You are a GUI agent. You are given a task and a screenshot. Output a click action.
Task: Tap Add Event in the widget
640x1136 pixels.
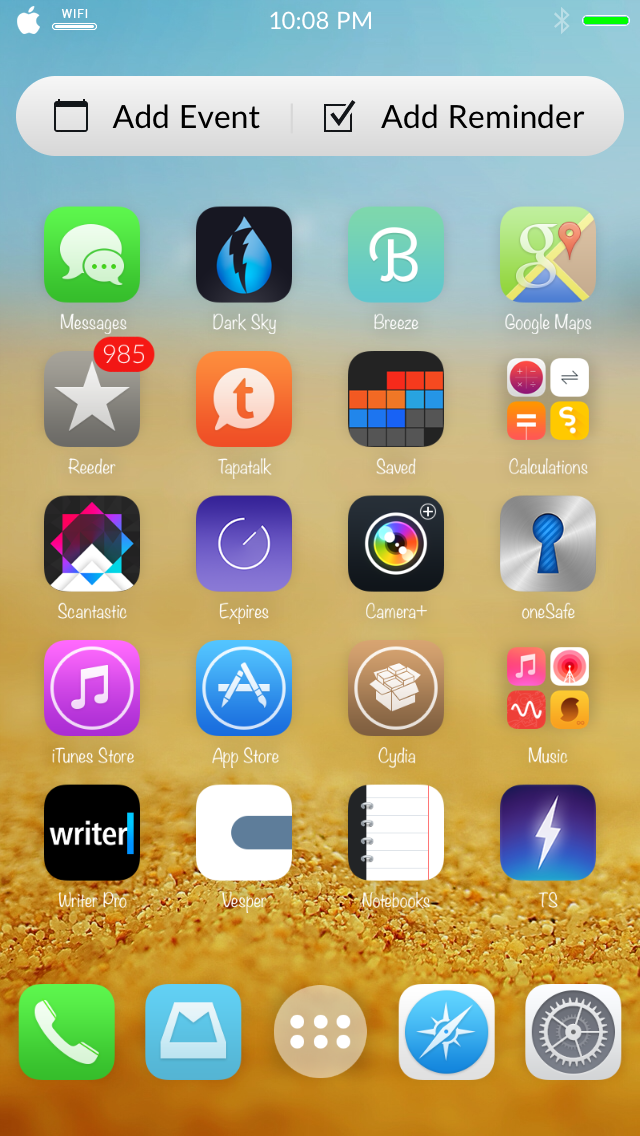coord(157,117)
